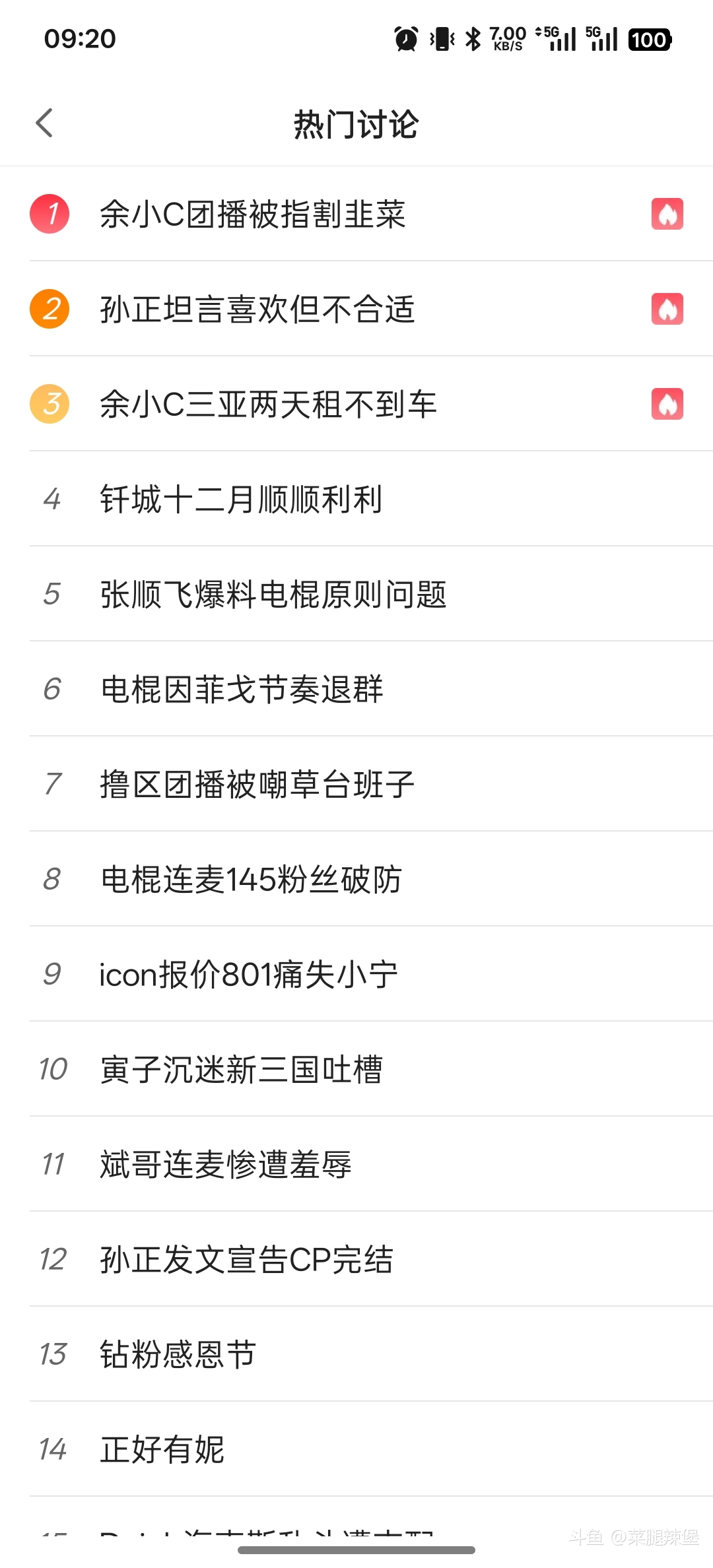
Task: Open topic 孙正坦言喜欢但不合适
Action: (257, 310)
